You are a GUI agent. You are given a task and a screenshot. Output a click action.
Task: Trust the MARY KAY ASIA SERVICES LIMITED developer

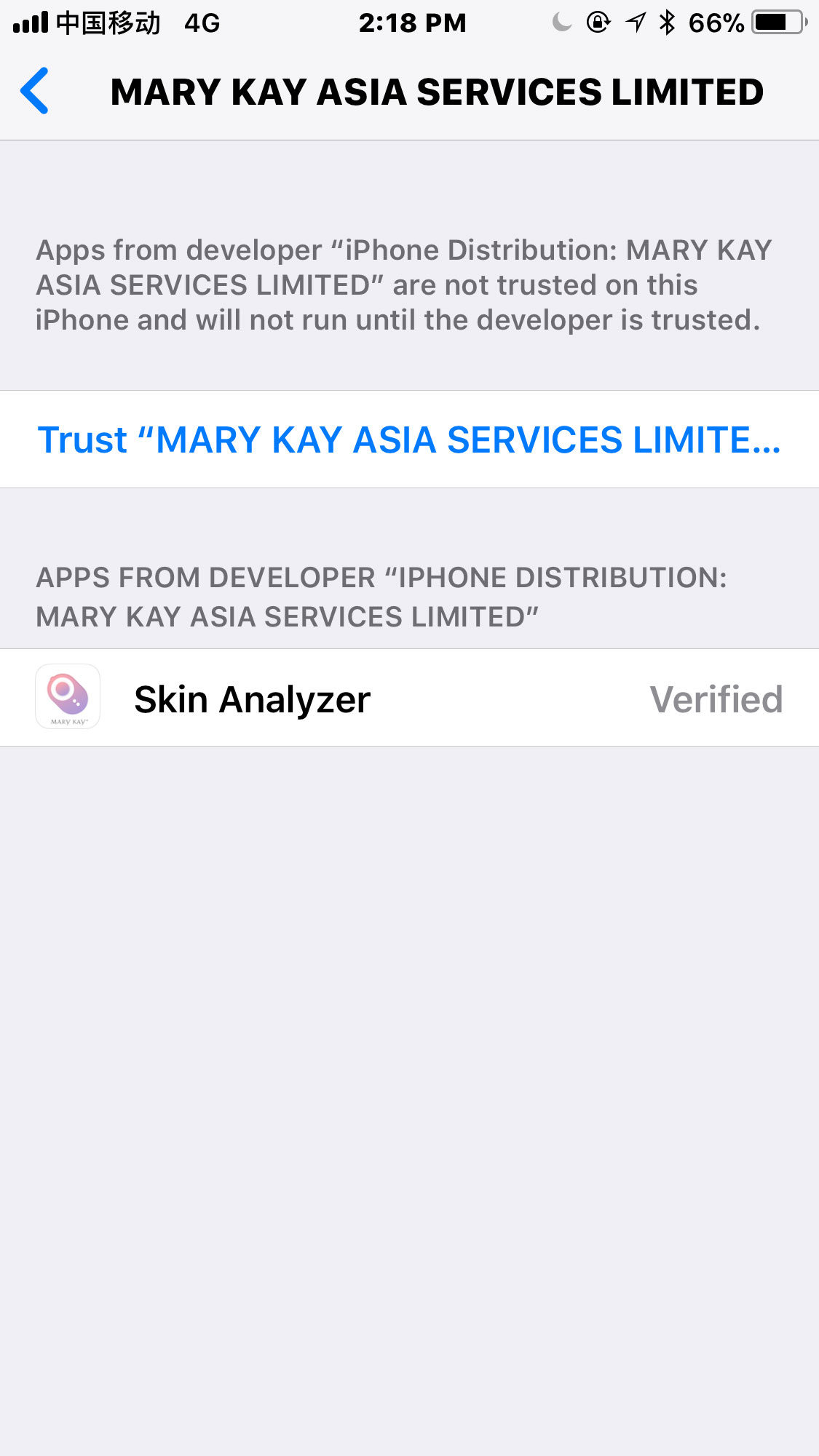(x=408, y=439)
